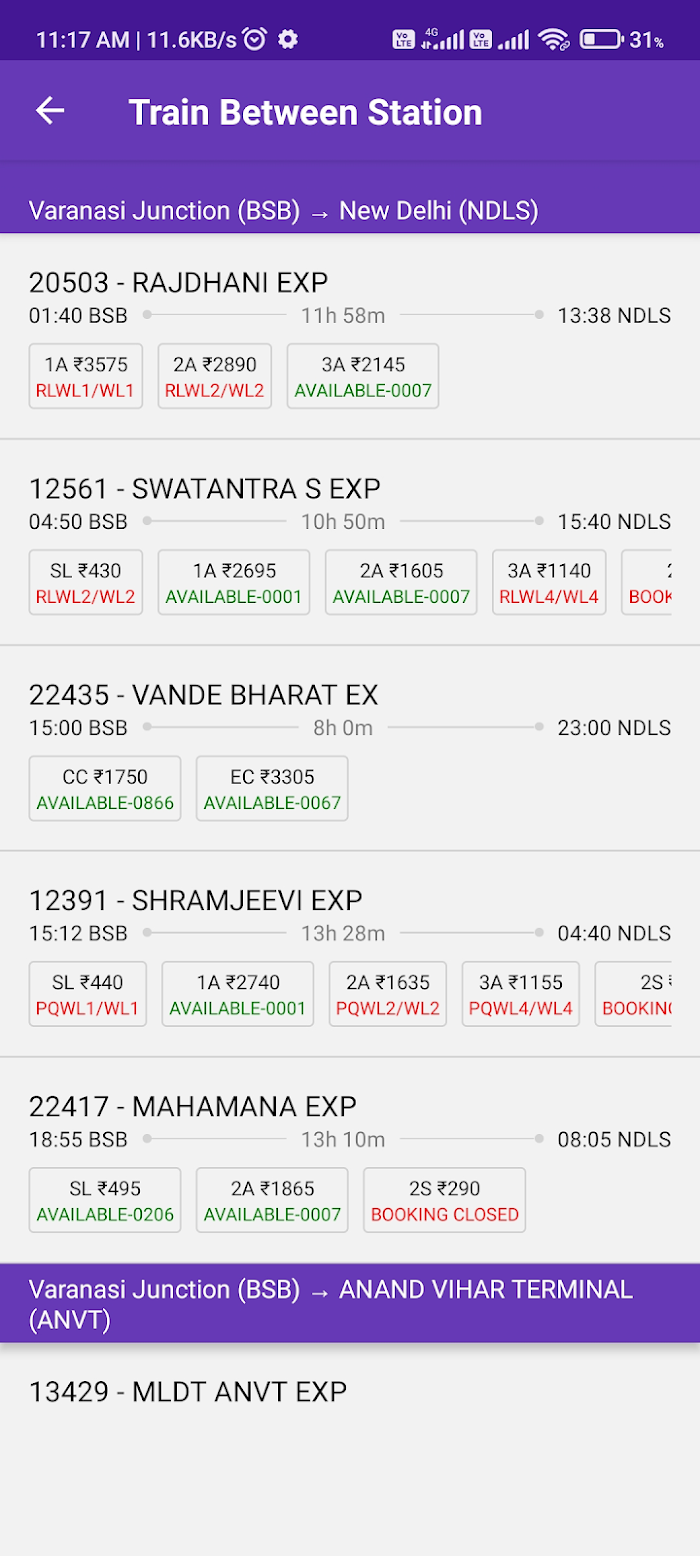The height and width of the screenshot is (1556, 700).
Task: Pick 3A ₹2145 available seats on Rajdhani Exp
Action: (x=363, y=376)
